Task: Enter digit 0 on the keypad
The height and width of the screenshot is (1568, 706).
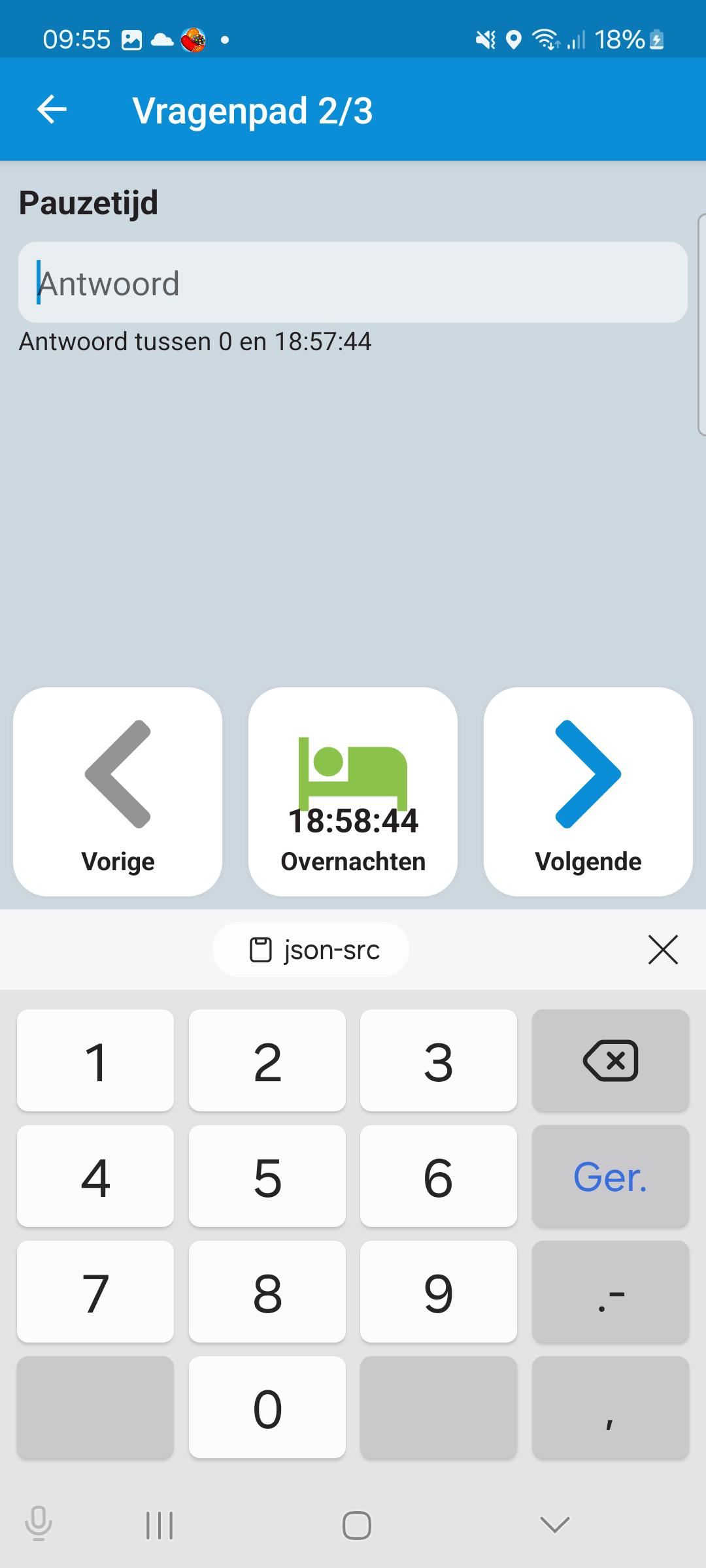Action: (267, 1407)
